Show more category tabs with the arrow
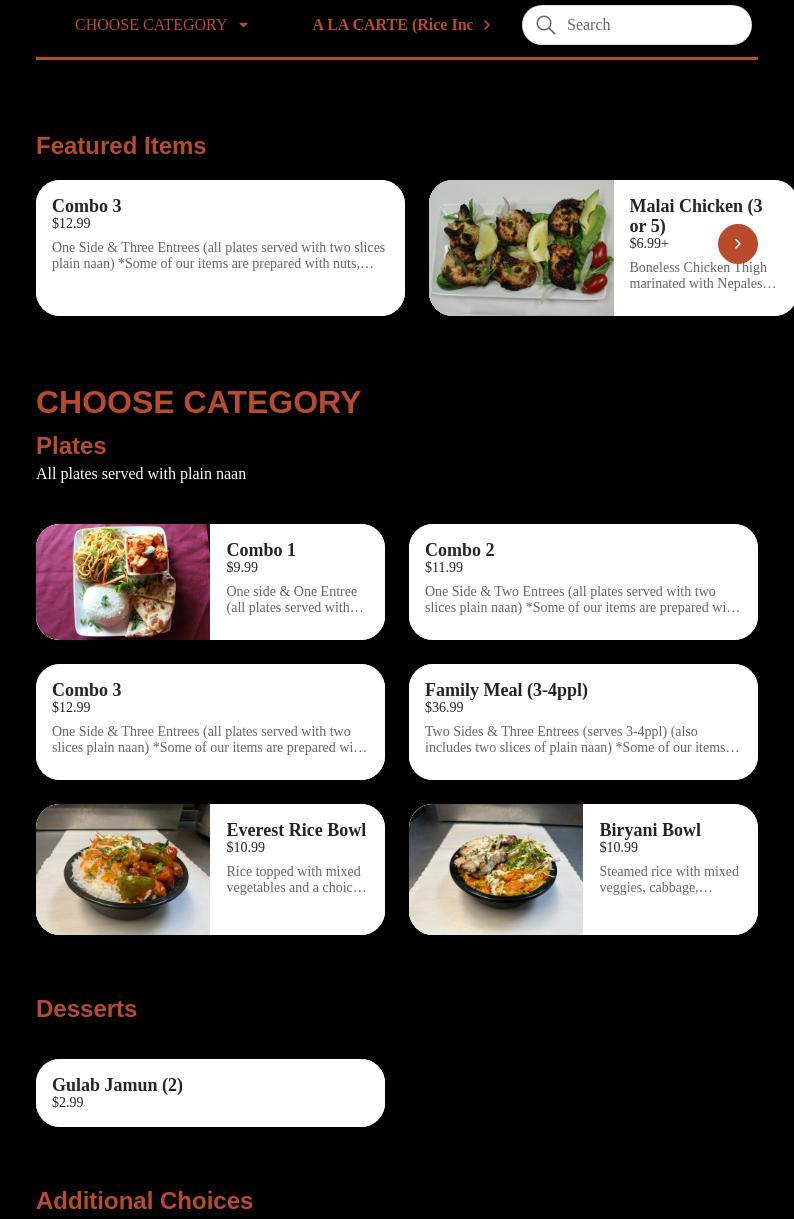Screen dimensions: 794x1219 click(x=487, y=25)
